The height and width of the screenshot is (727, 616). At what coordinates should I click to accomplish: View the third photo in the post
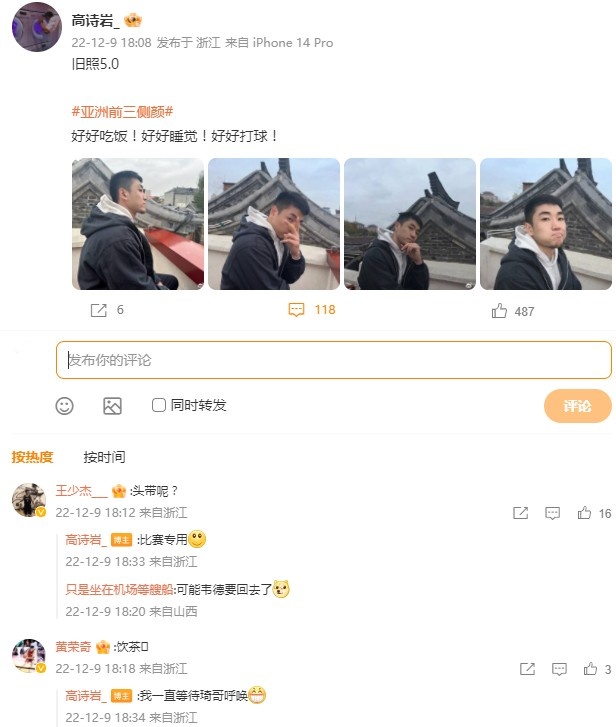click(x=409, y=224)
